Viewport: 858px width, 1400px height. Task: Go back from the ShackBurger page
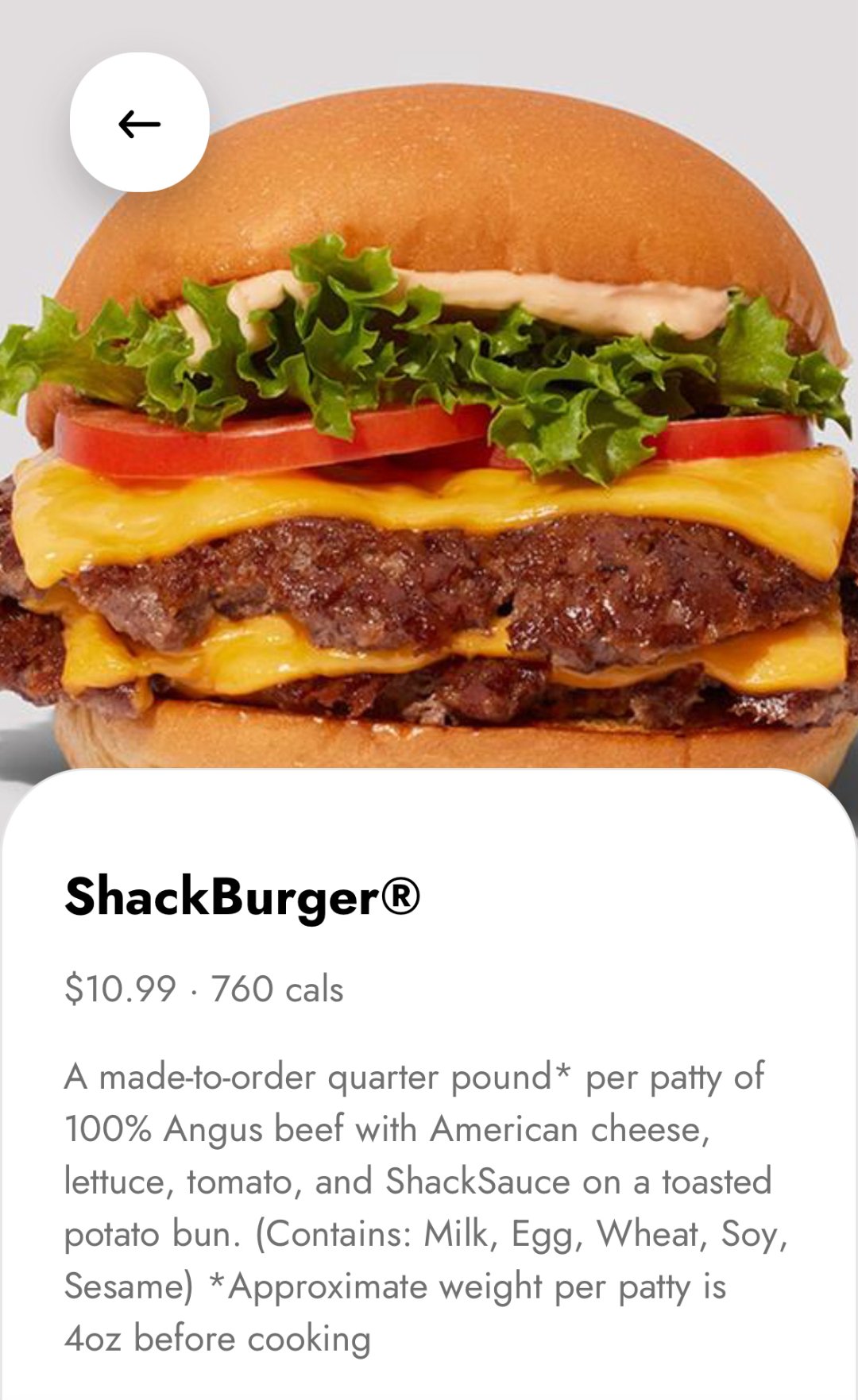click(140, 123)
